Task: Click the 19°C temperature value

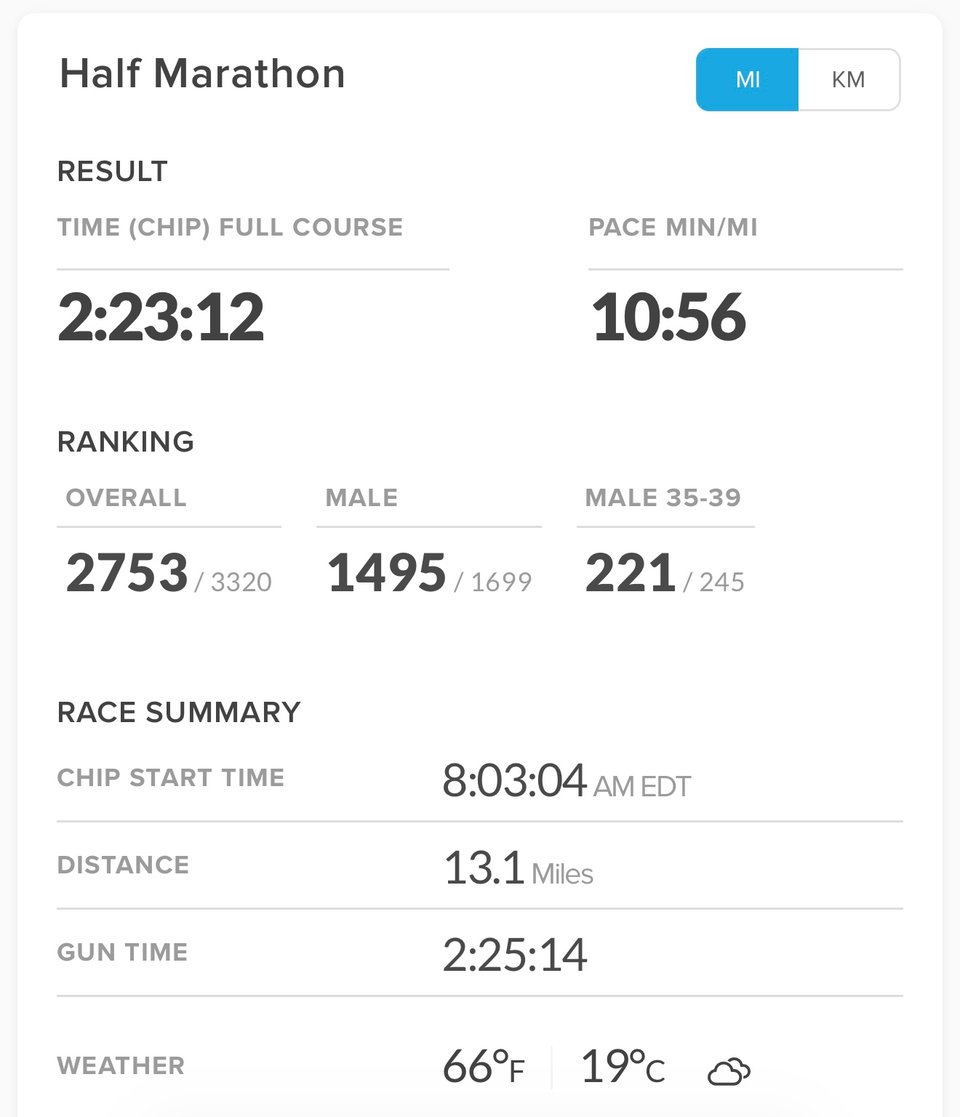Action: coord(620,1066)
